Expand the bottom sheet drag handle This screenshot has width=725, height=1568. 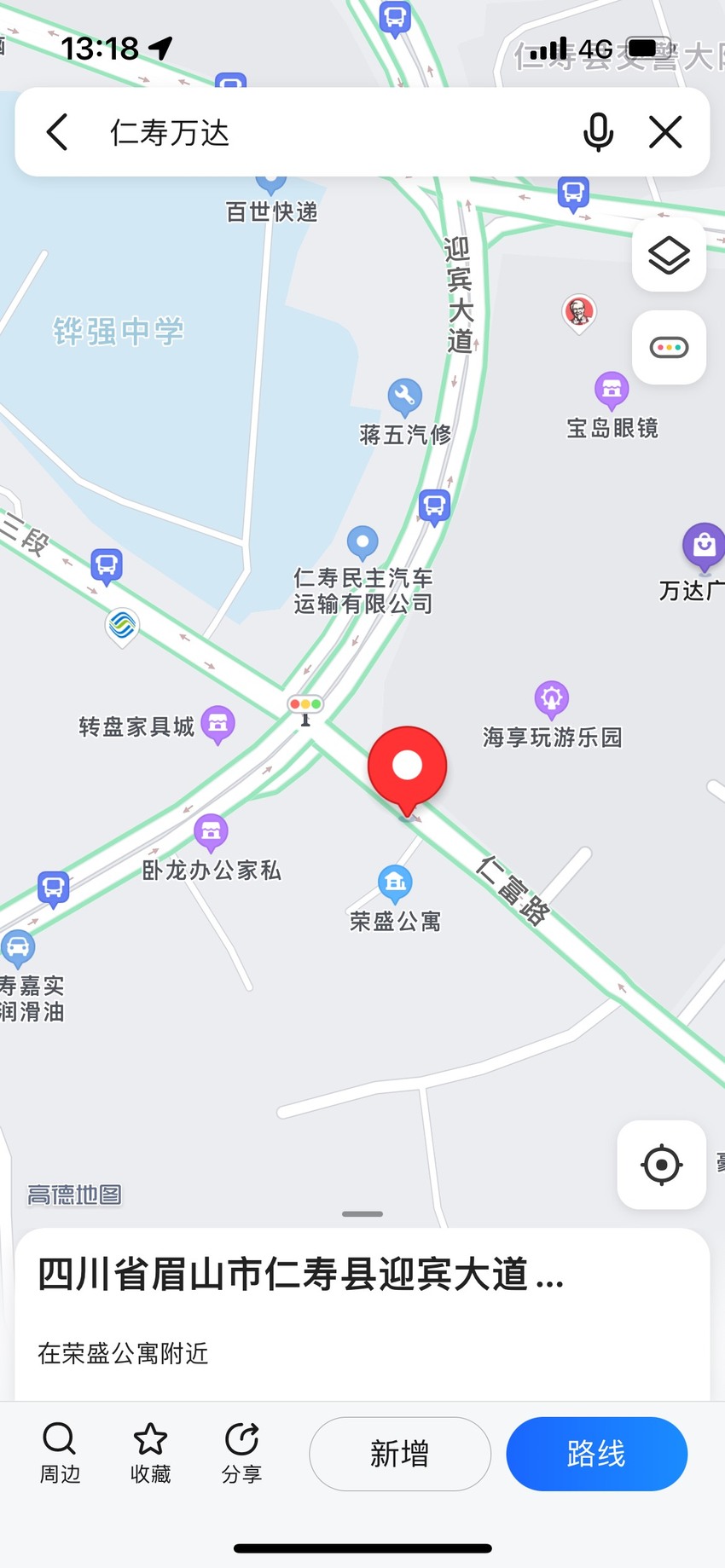tap(362, 1213)
